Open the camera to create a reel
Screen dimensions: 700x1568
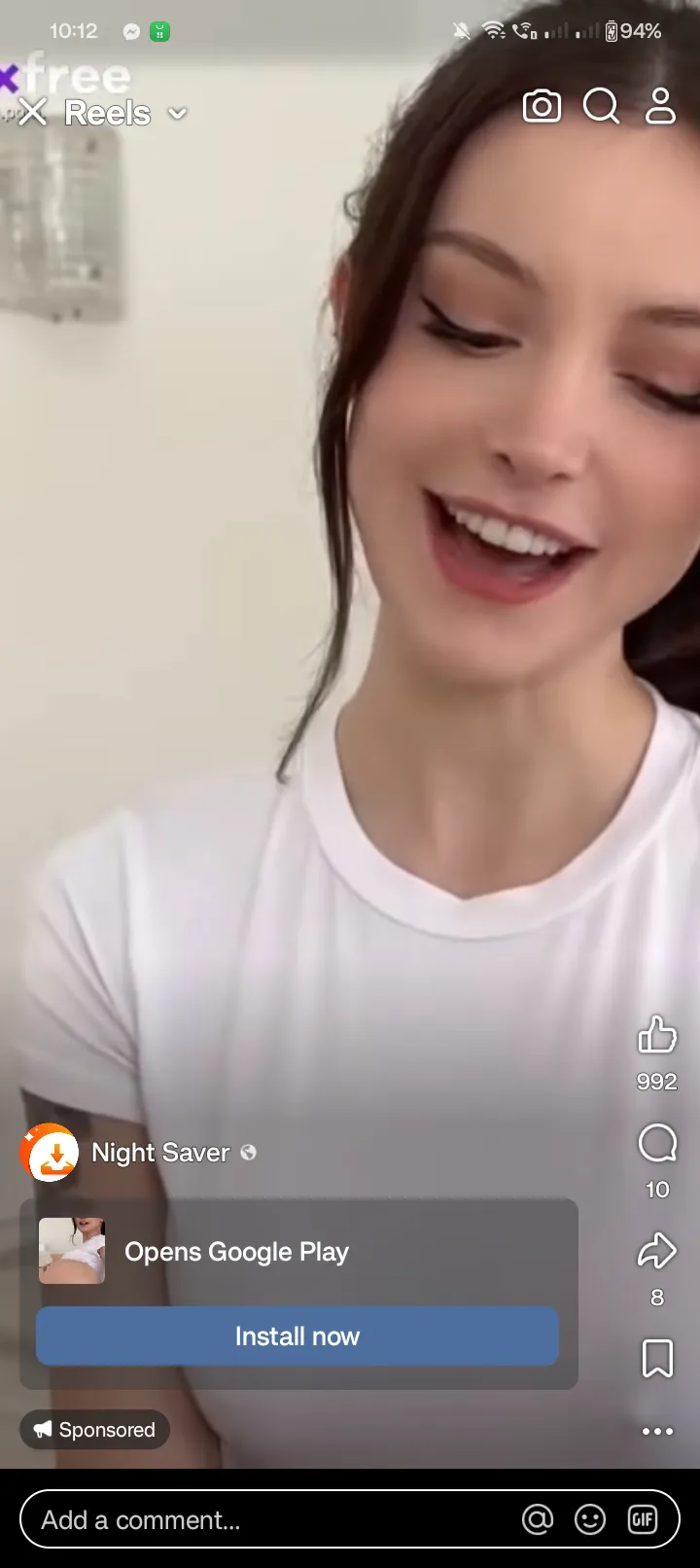tap(542, 106)
